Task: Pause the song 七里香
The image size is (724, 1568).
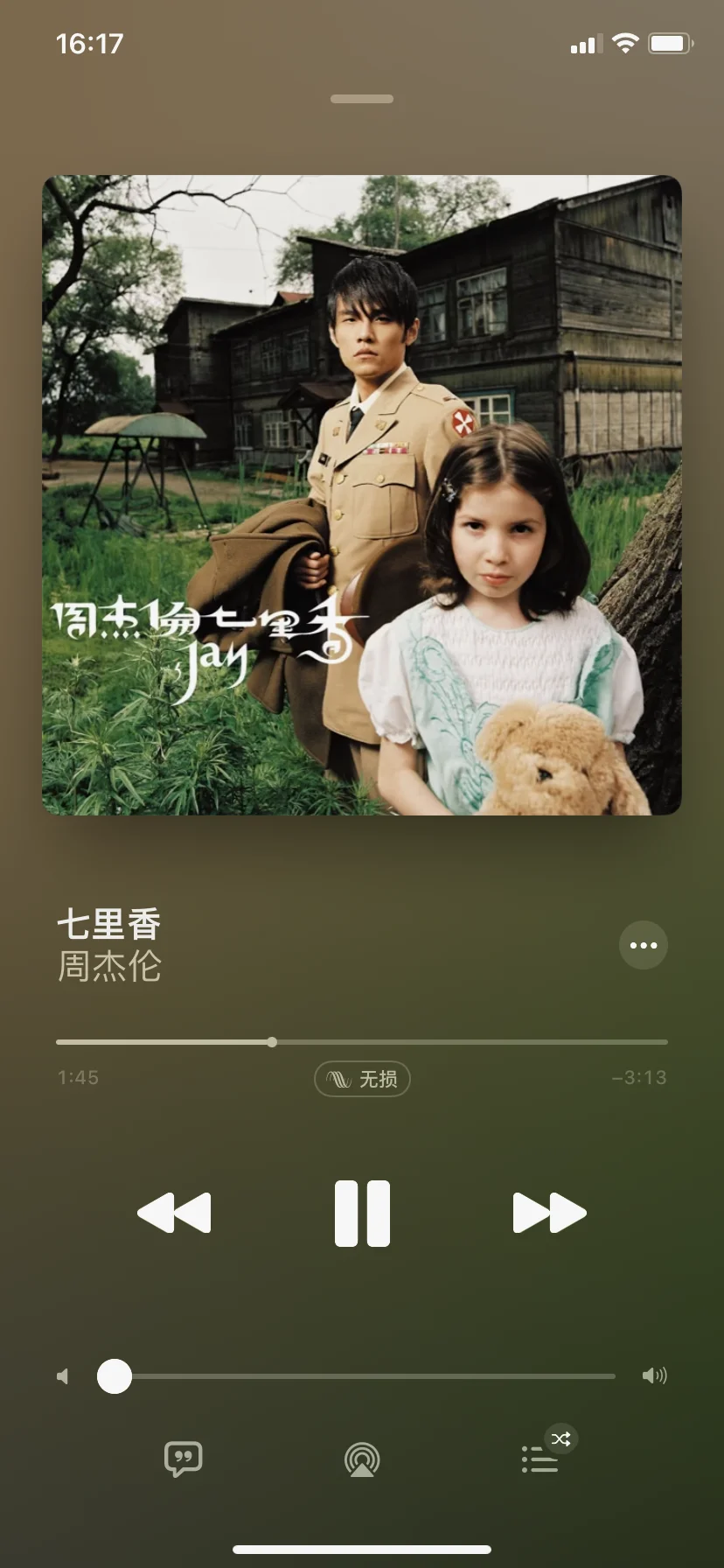Action: (x=362, y=1213)
